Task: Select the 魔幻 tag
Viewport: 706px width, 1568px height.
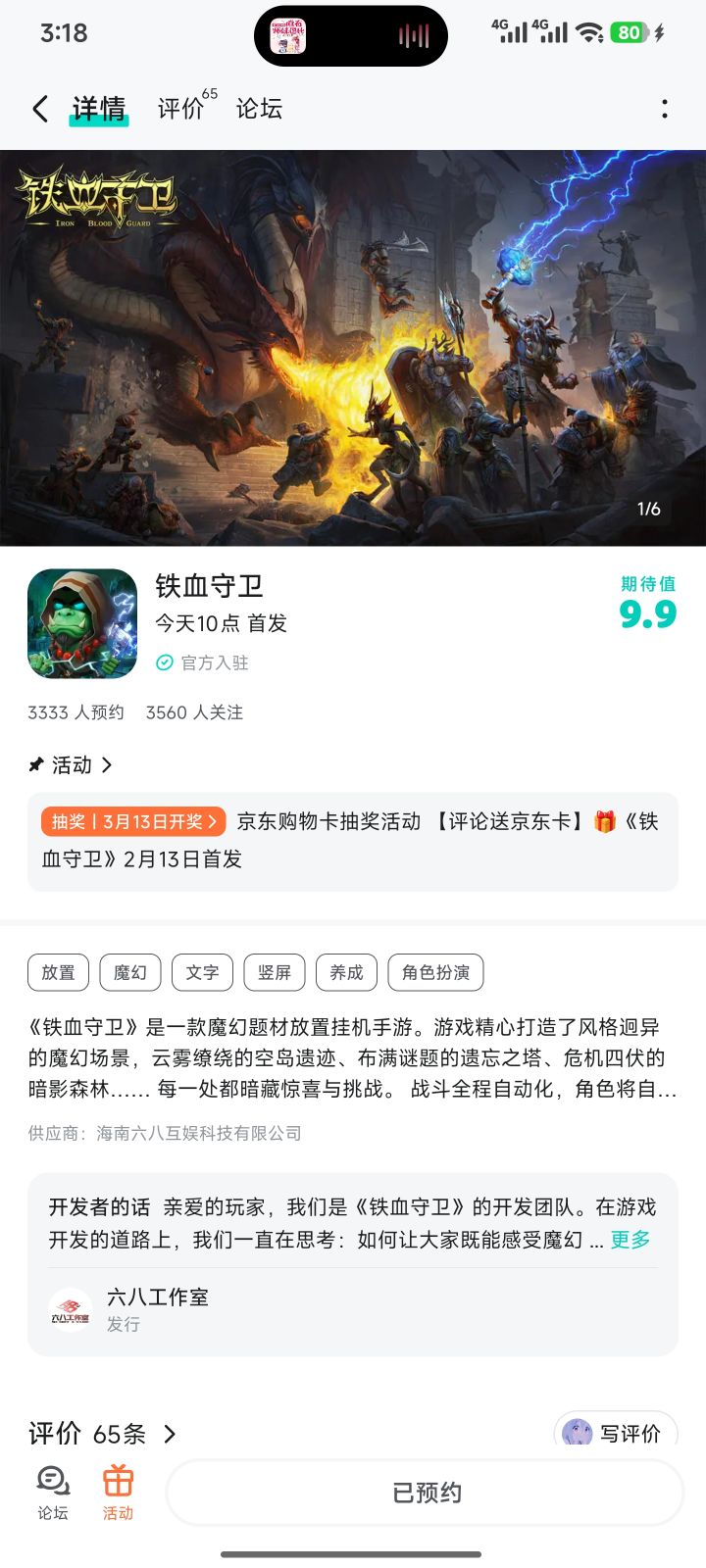Action: [129, 972]
